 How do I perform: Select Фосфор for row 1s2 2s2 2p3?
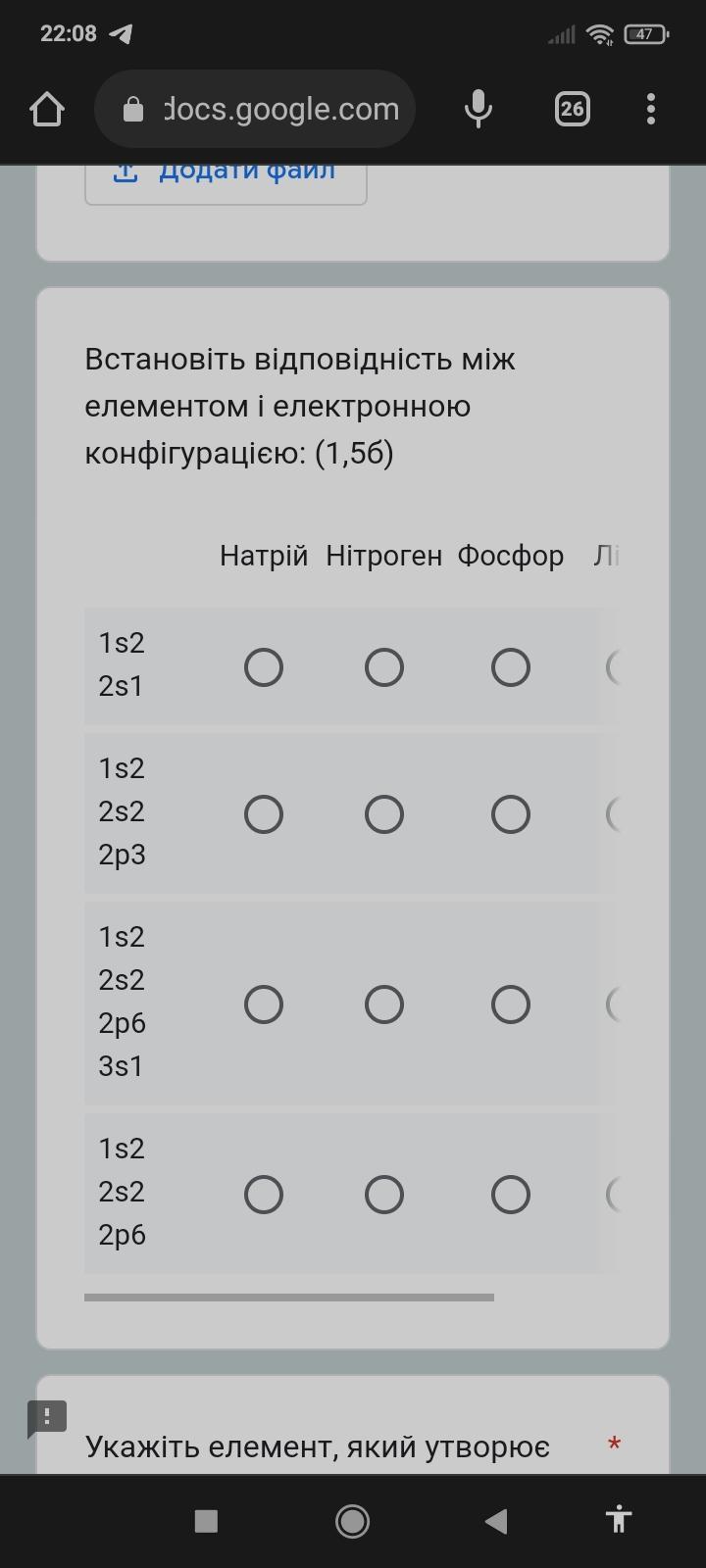[x=511, y=814]
